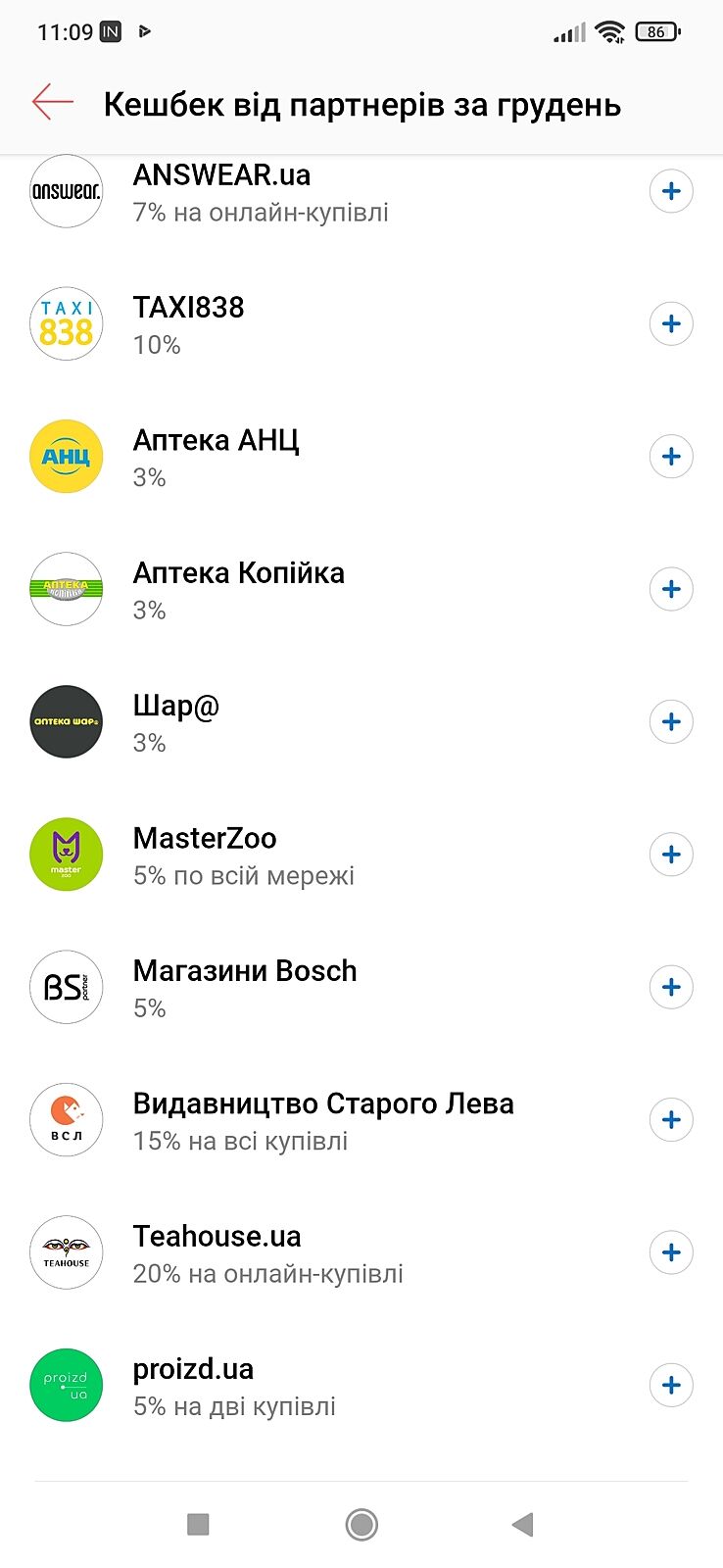The image size is (723, 1568).
Task: Add MasterZoo 5% cashback
Action: (x=671, y=855)
